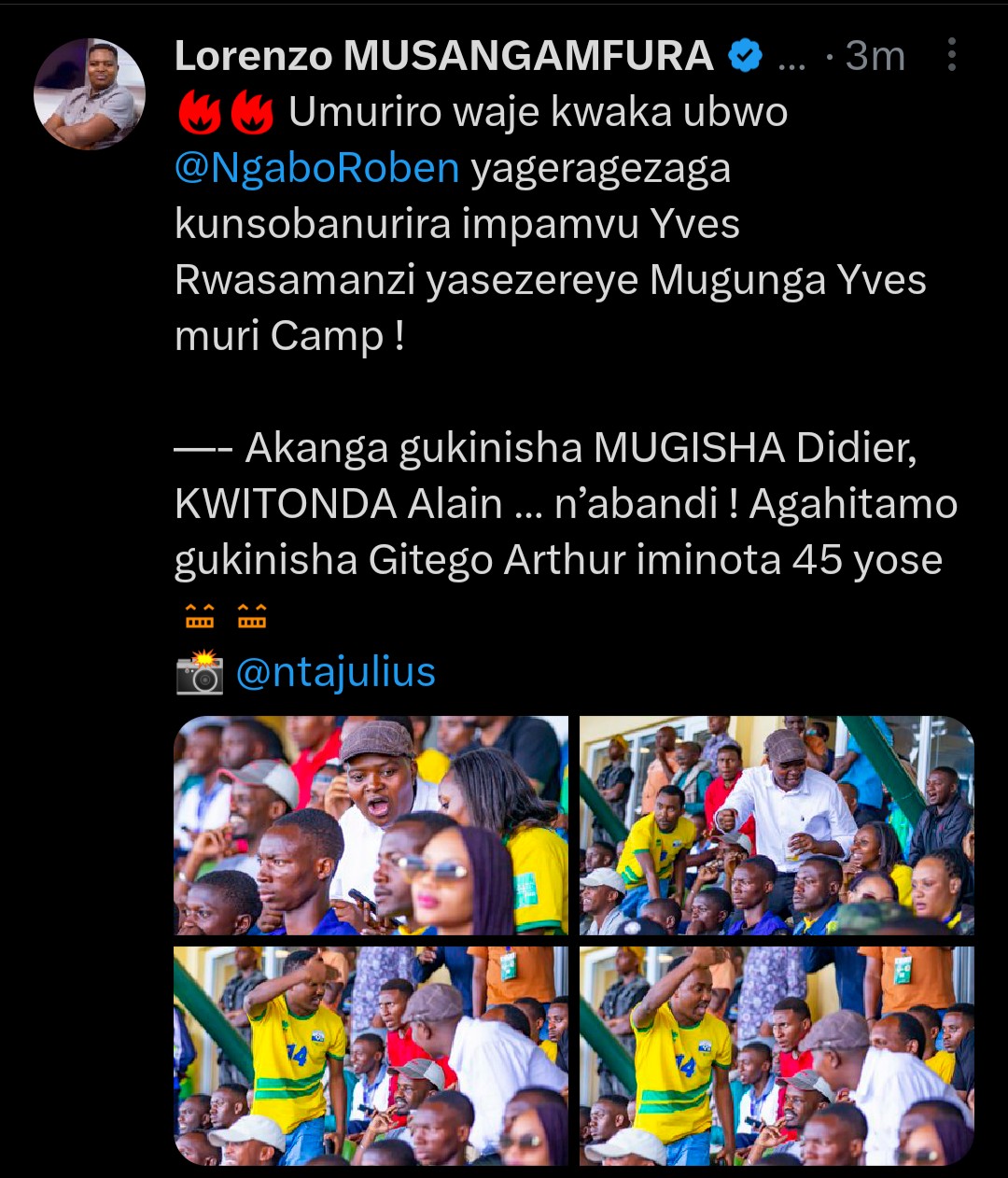Open the bottom-left photo of fan in jersey 14
The height and width of the screenshot is (1178, 1008).
pyautogui.click(x=371, y=1055)
